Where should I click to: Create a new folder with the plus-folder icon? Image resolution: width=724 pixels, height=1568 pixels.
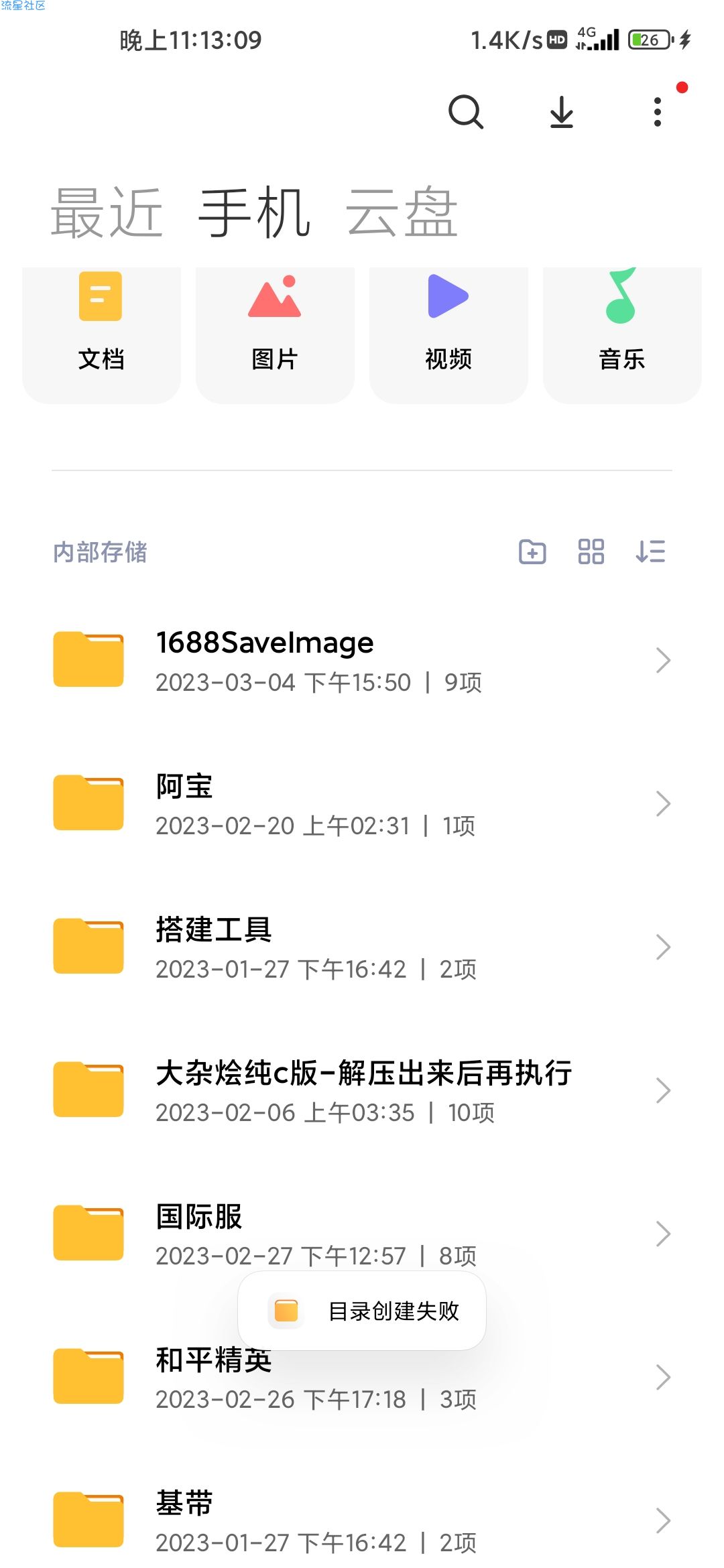click(532, 552)
